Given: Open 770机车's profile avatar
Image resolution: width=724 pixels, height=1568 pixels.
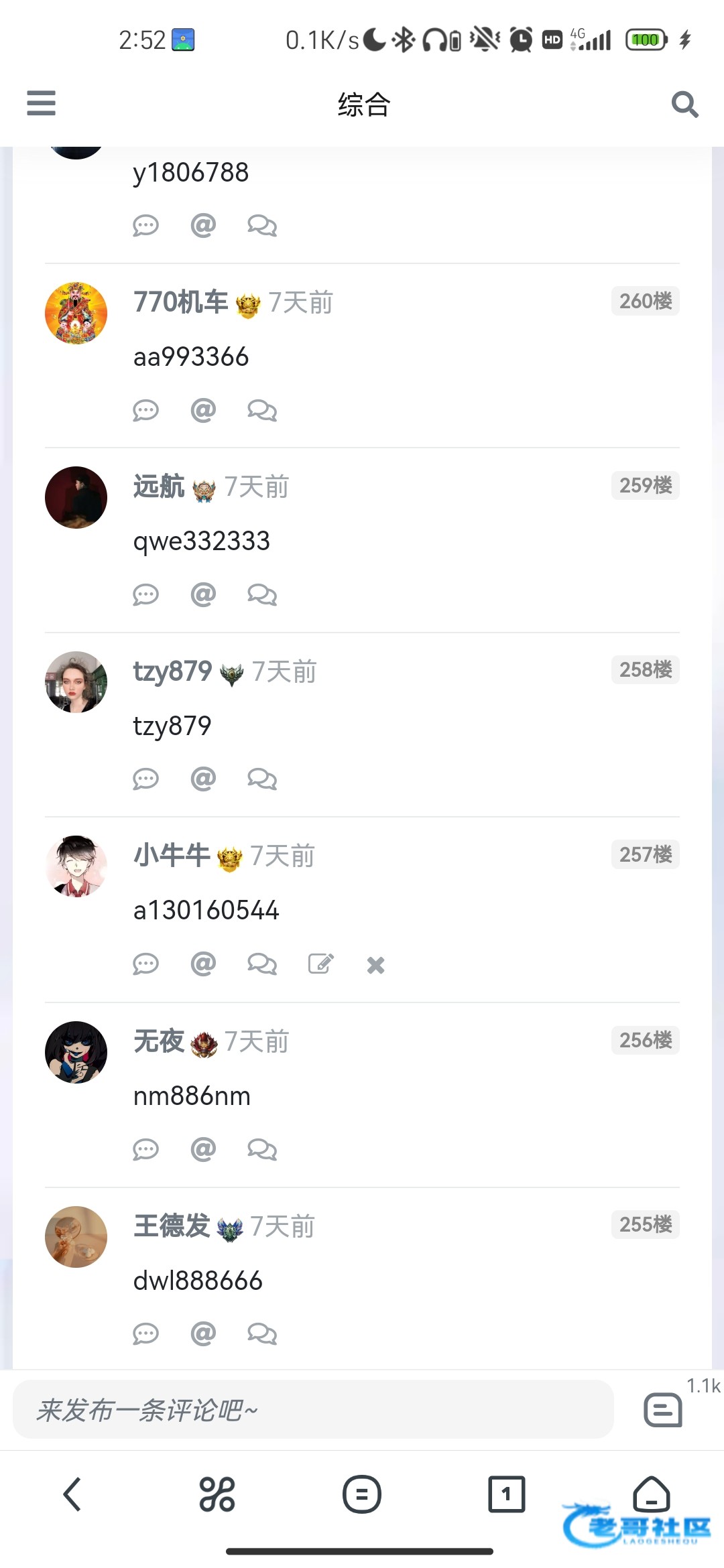Looking at the screenshot, I should (76, 313).
